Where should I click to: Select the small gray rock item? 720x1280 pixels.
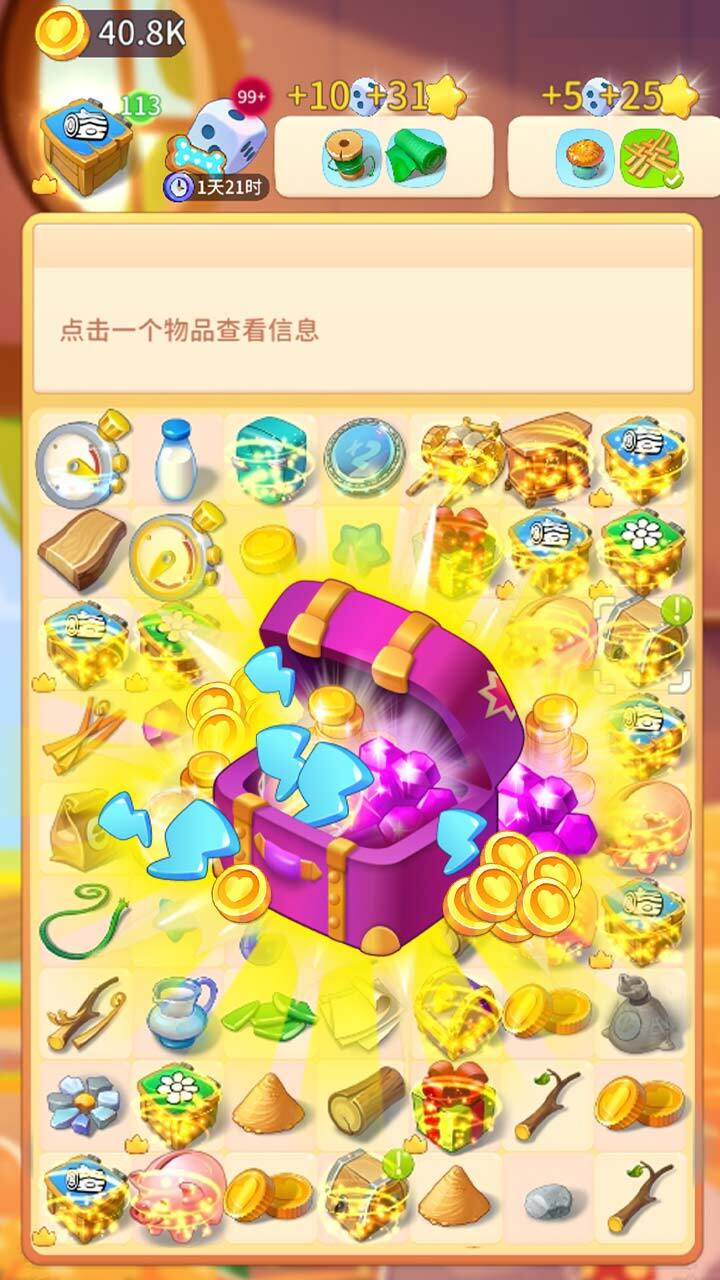coord(548,1200)
